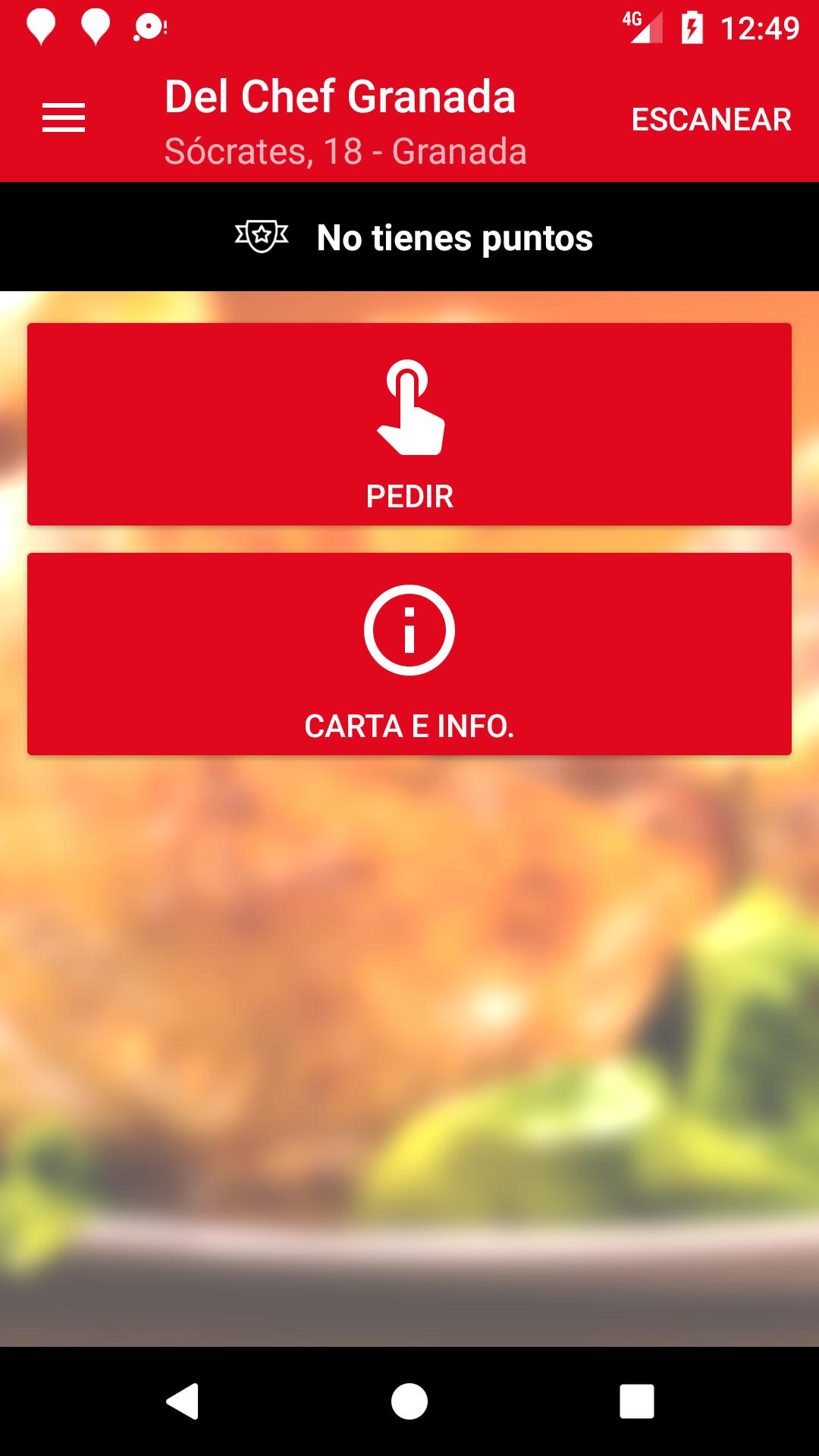This screenshot has width=819, height=1456.
Task: Tap ESCANEAR to scan a code
Action: point(711,118)
